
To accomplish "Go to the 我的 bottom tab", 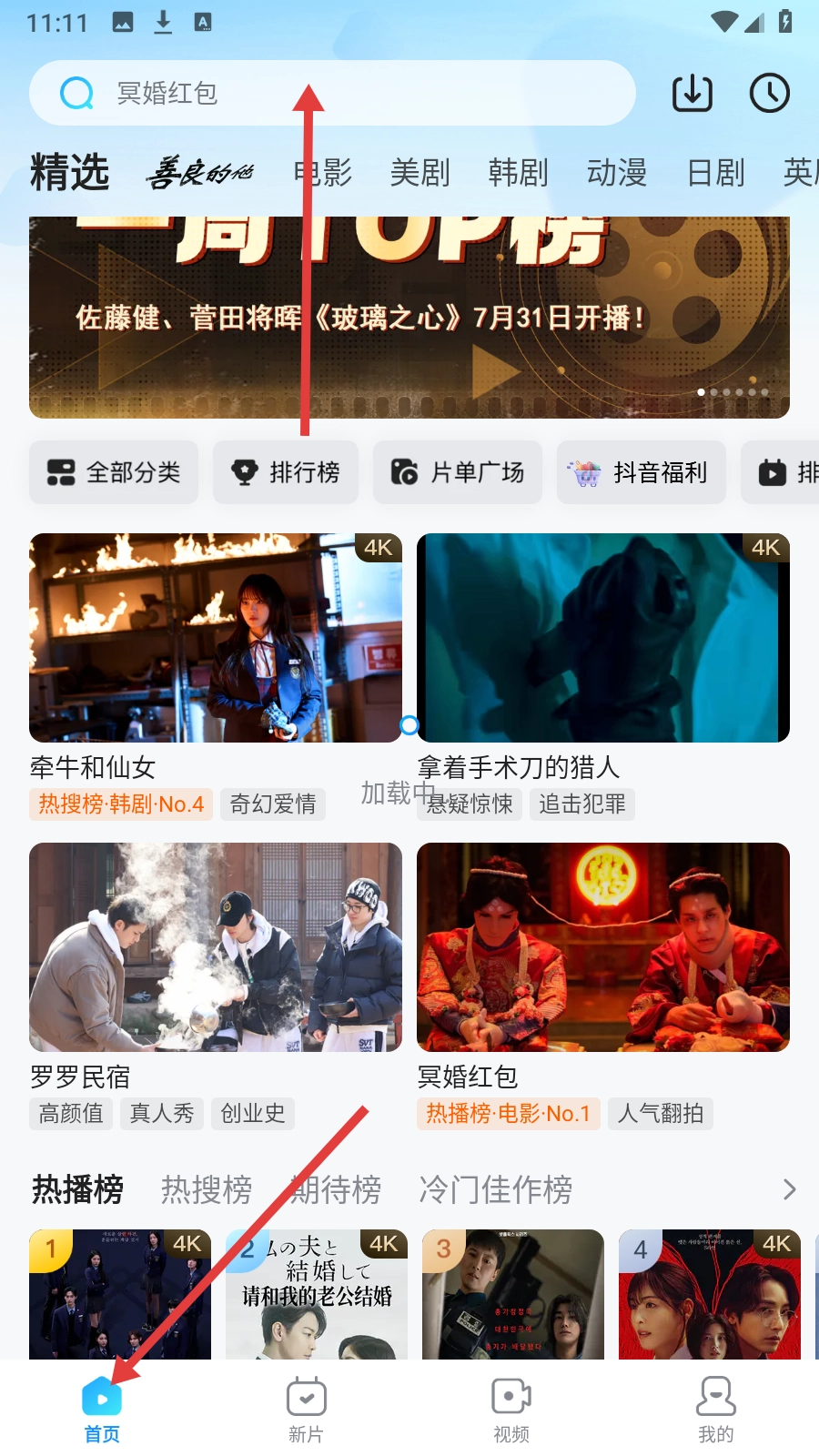I will pos(715,1408).
